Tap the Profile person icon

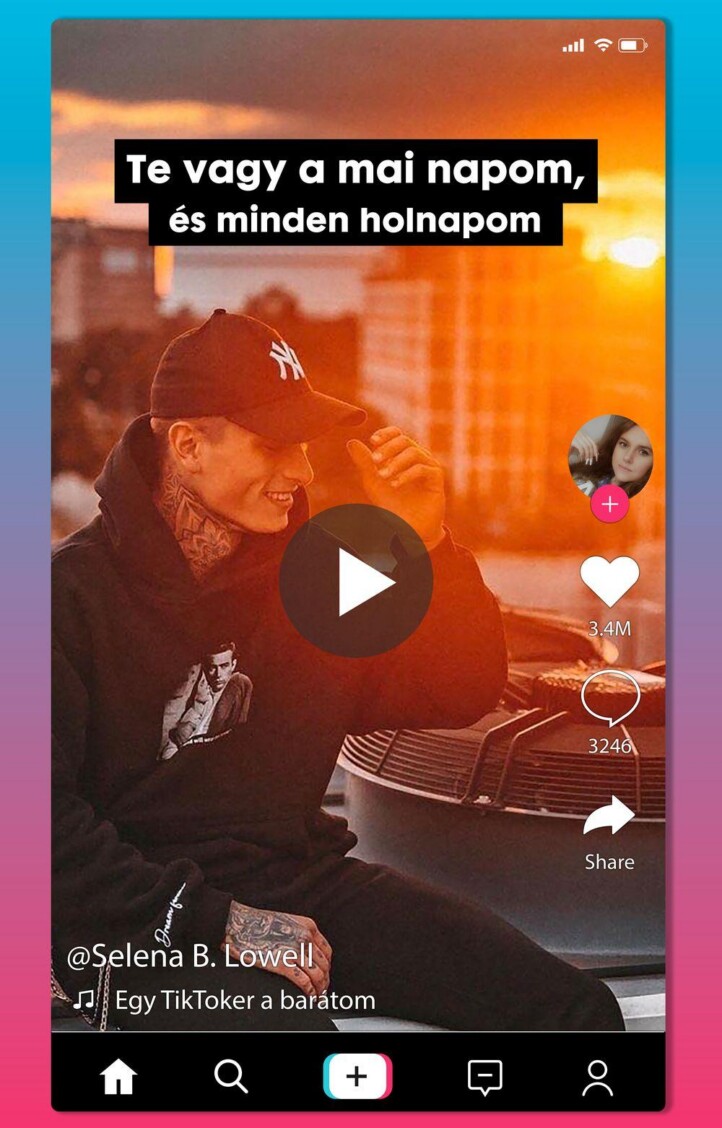point(598,1077)
